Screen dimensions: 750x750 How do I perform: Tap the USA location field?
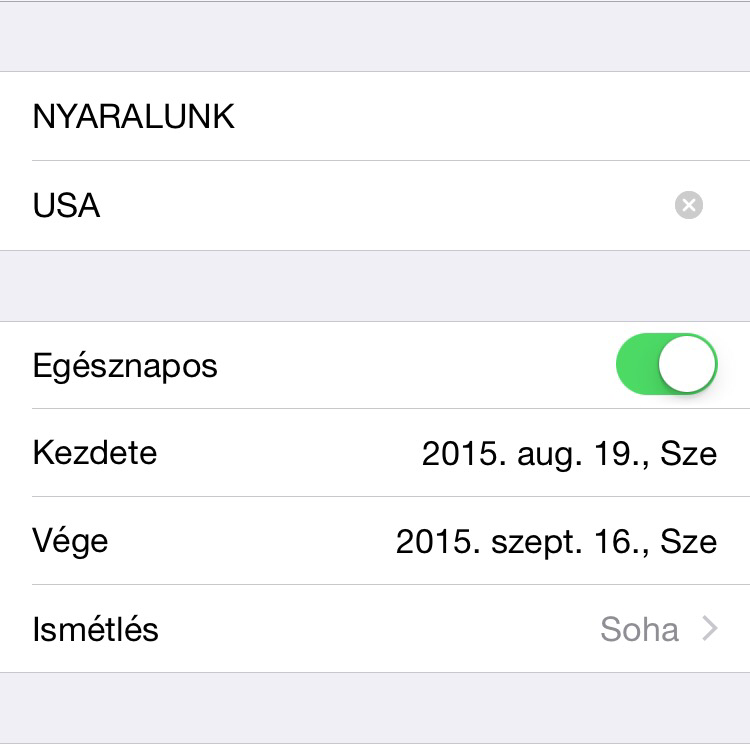point(300,206)
